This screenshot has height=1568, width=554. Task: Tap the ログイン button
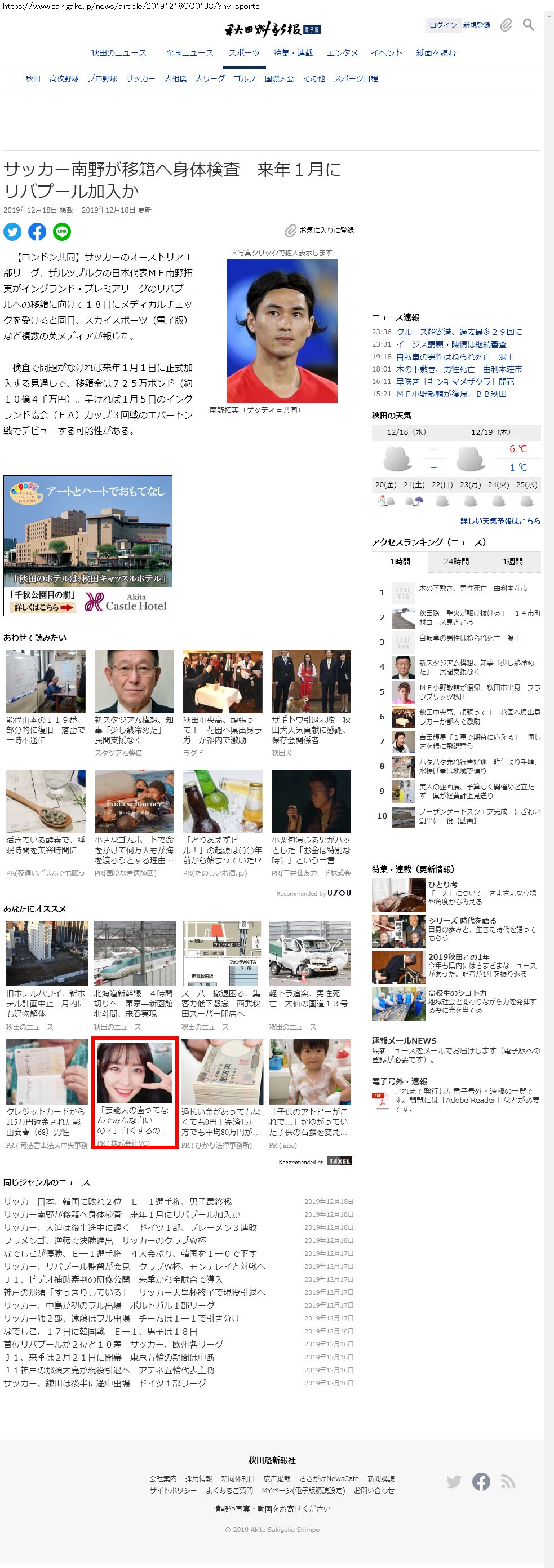(442, 25)
